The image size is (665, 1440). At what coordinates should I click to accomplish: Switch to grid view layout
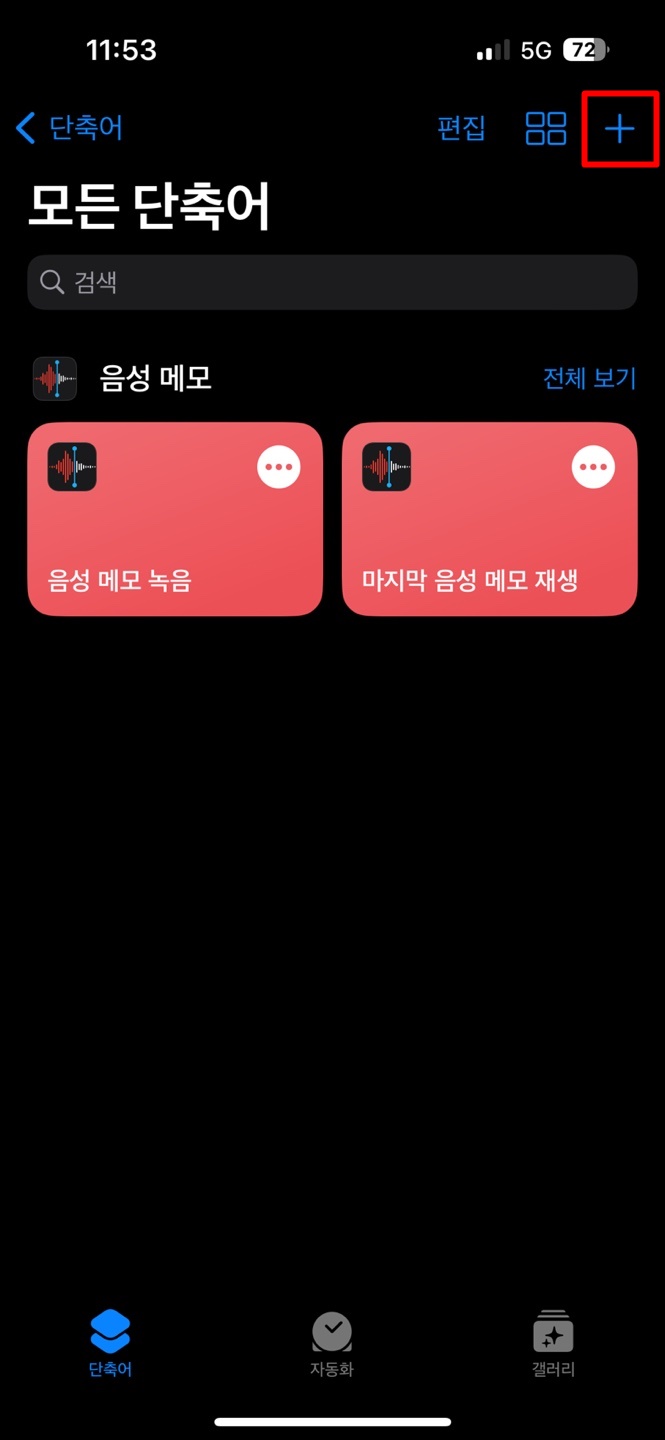546,129
